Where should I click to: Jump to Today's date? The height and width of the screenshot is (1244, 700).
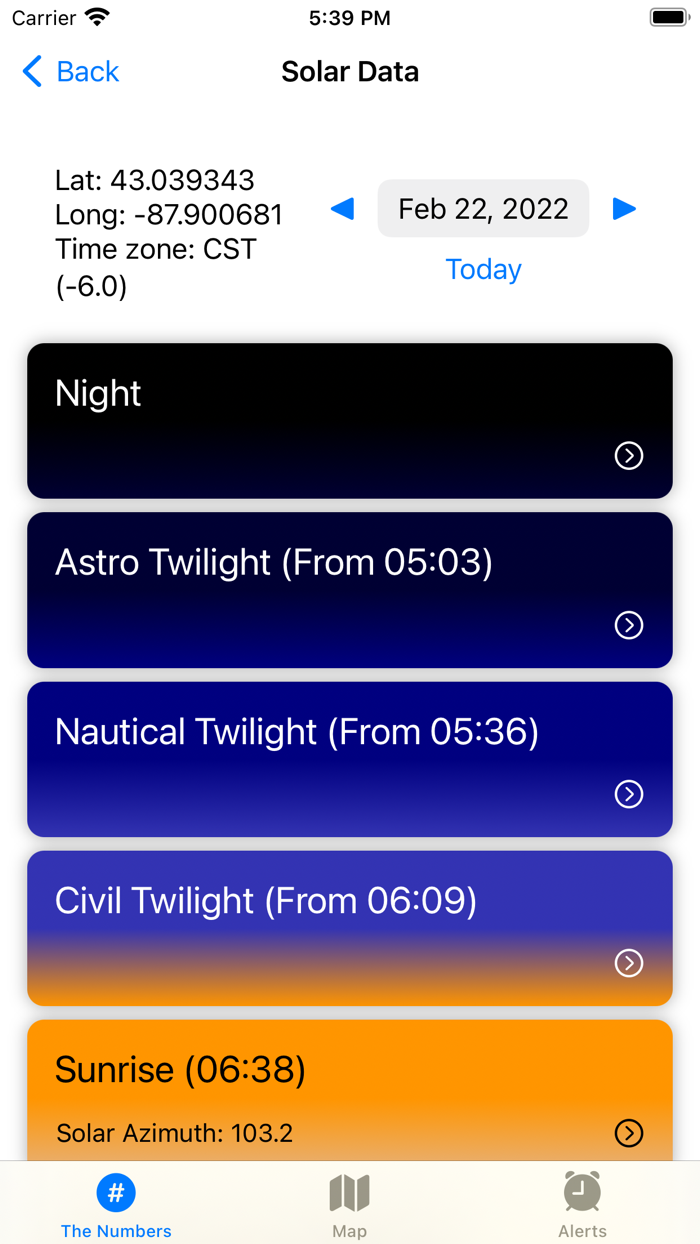pyautogui.click(x=483, y=269)
